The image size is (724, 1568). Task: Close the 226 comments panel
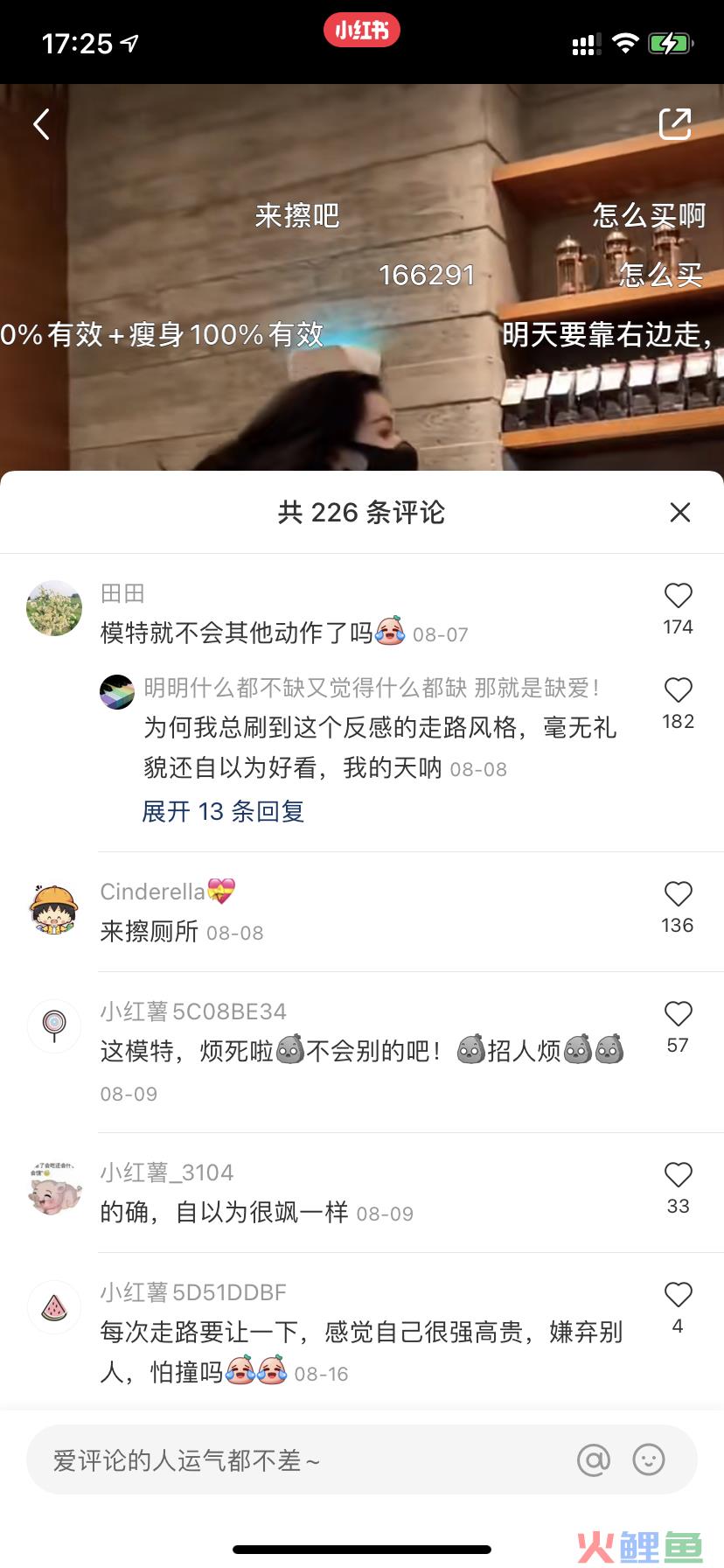pos(679,512)
